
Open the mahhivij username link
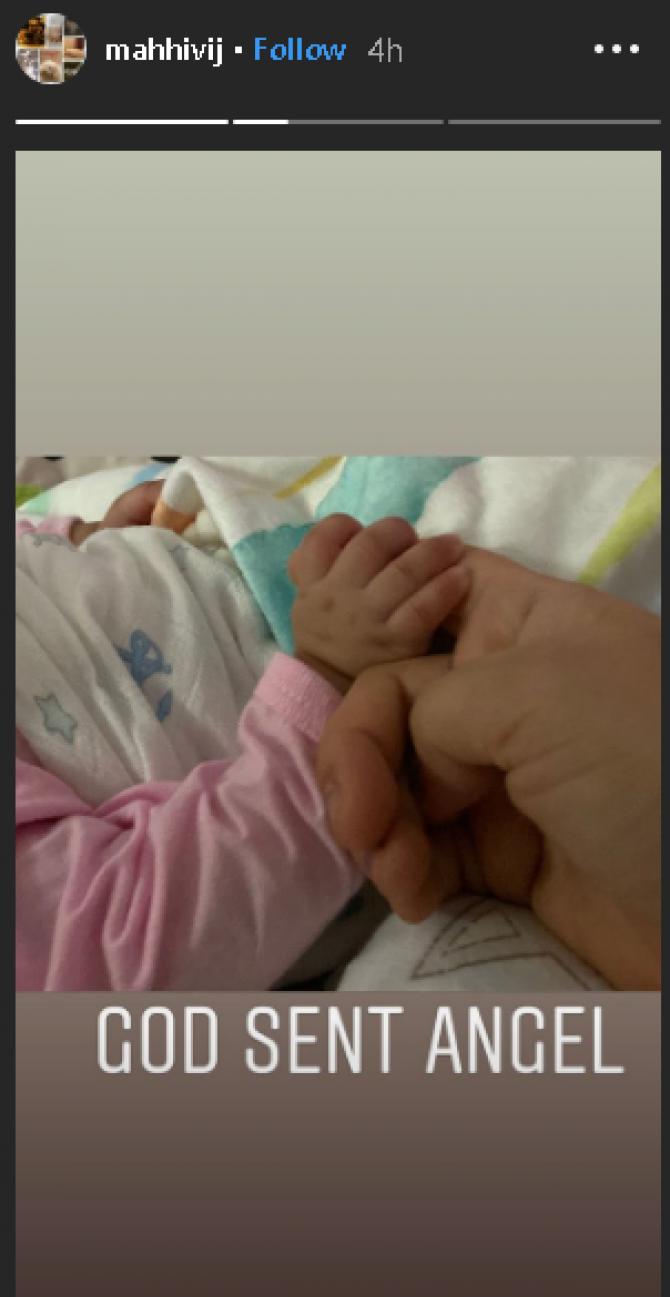pyautogui.click(x=165, y=51)
